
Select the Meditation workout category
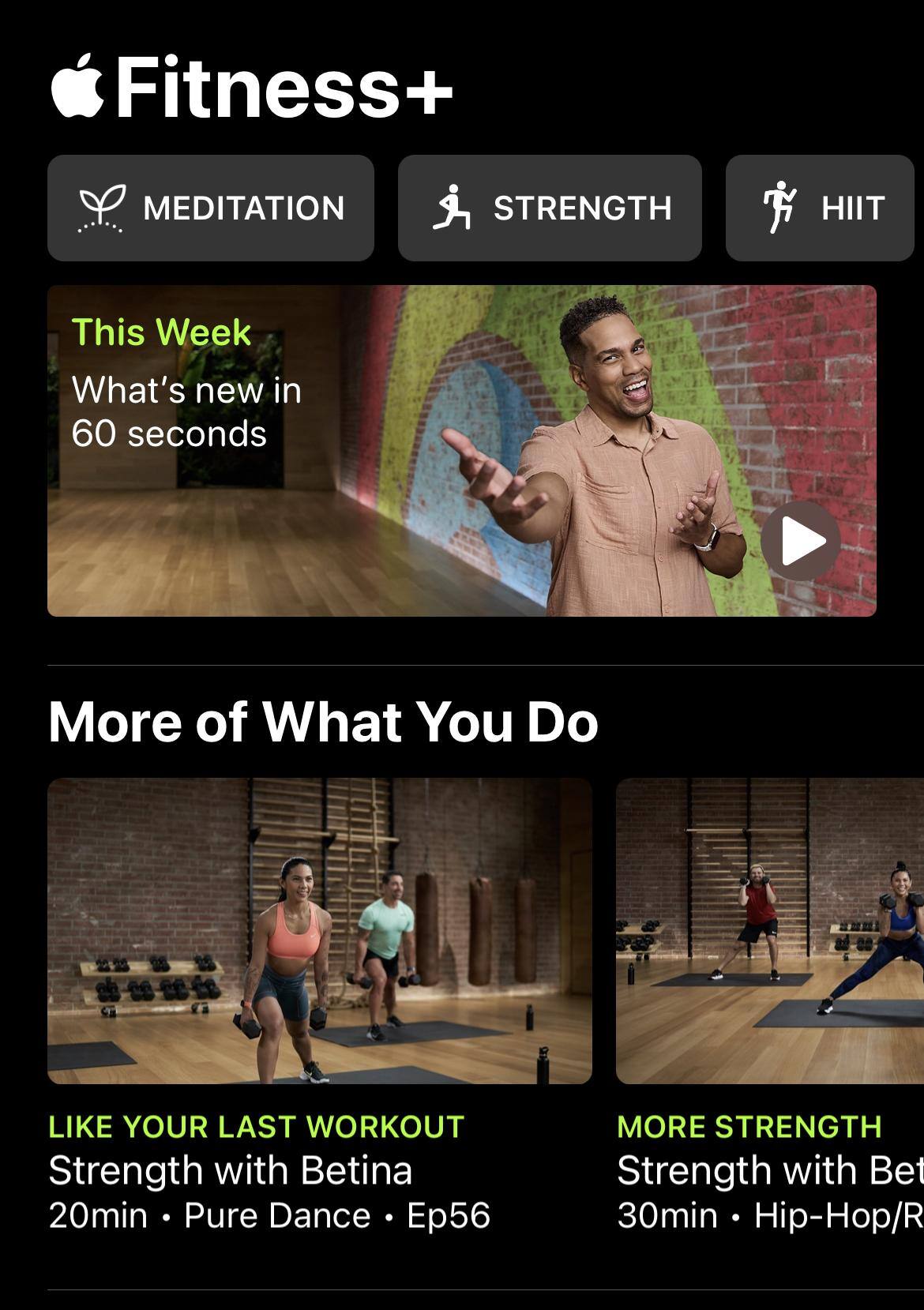(210, 208)
